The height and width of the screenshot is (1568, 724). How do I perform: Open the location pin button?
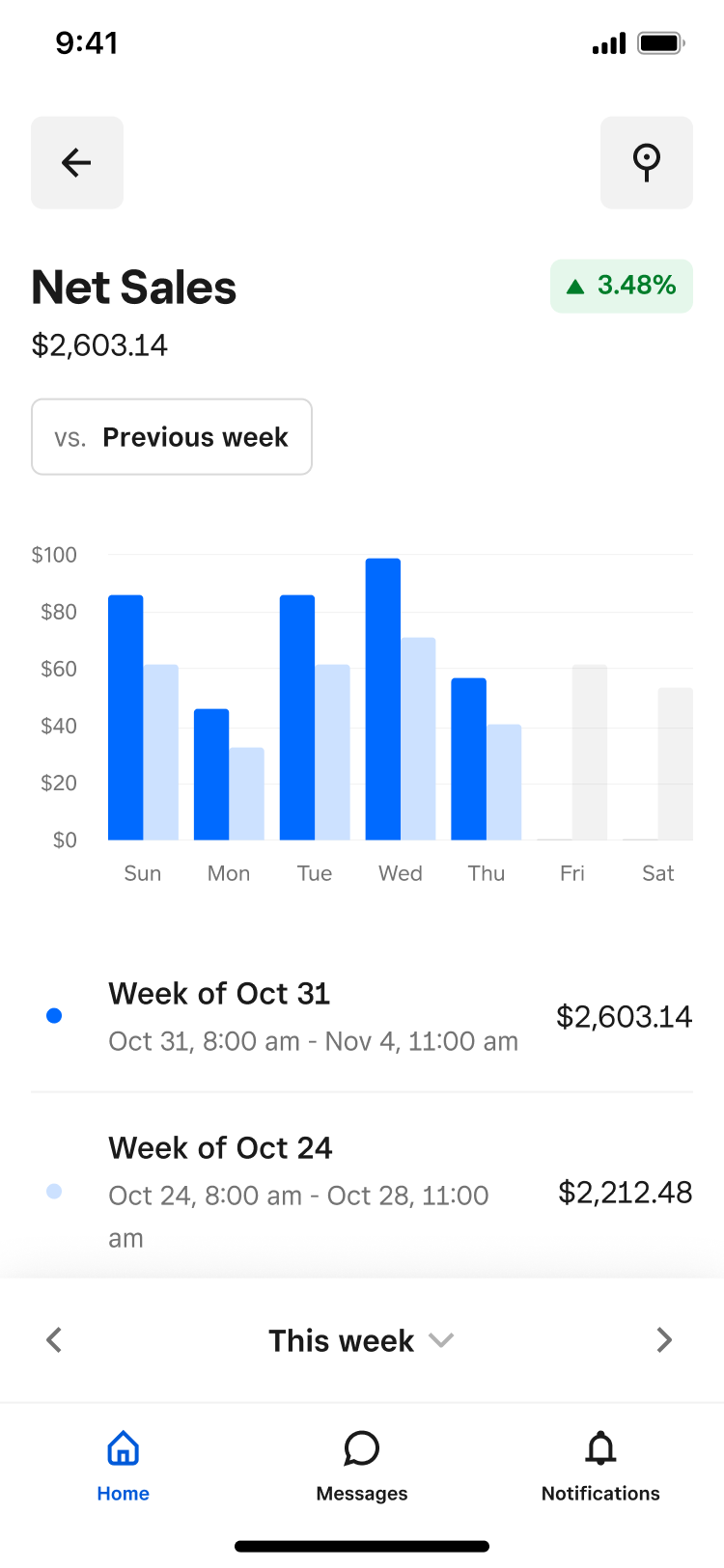647,162
